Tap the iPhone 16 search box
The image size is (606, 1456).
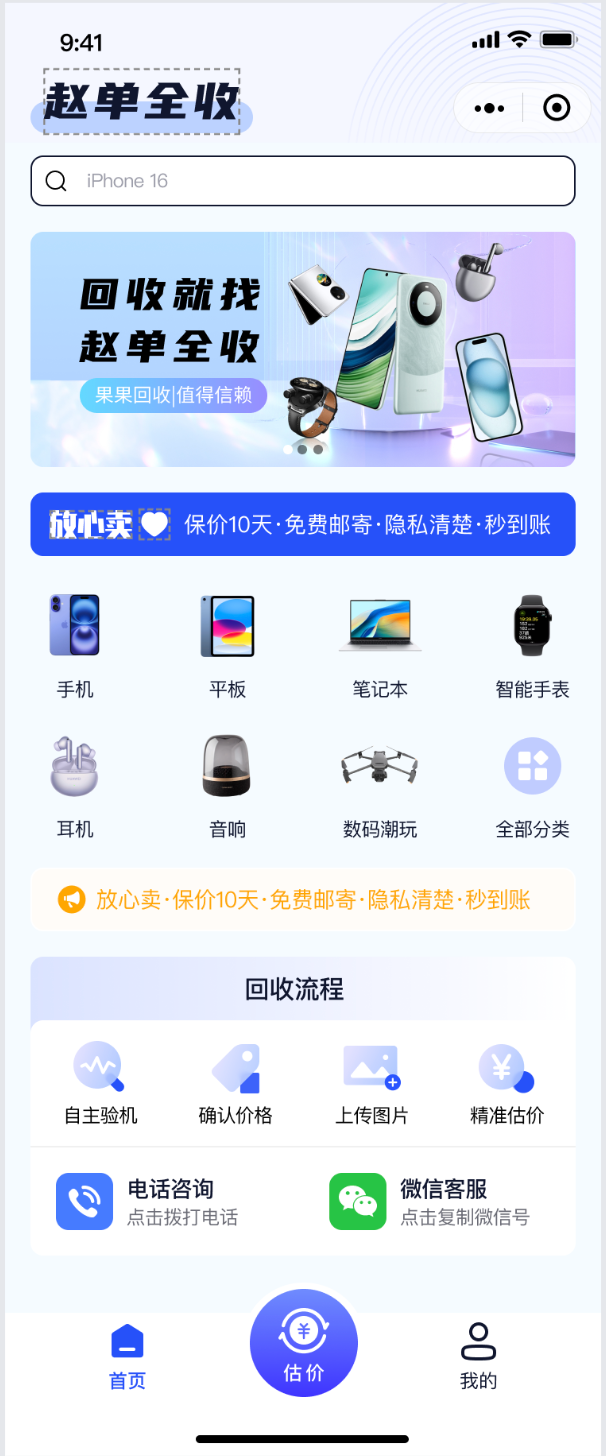[x=303, y=181]
